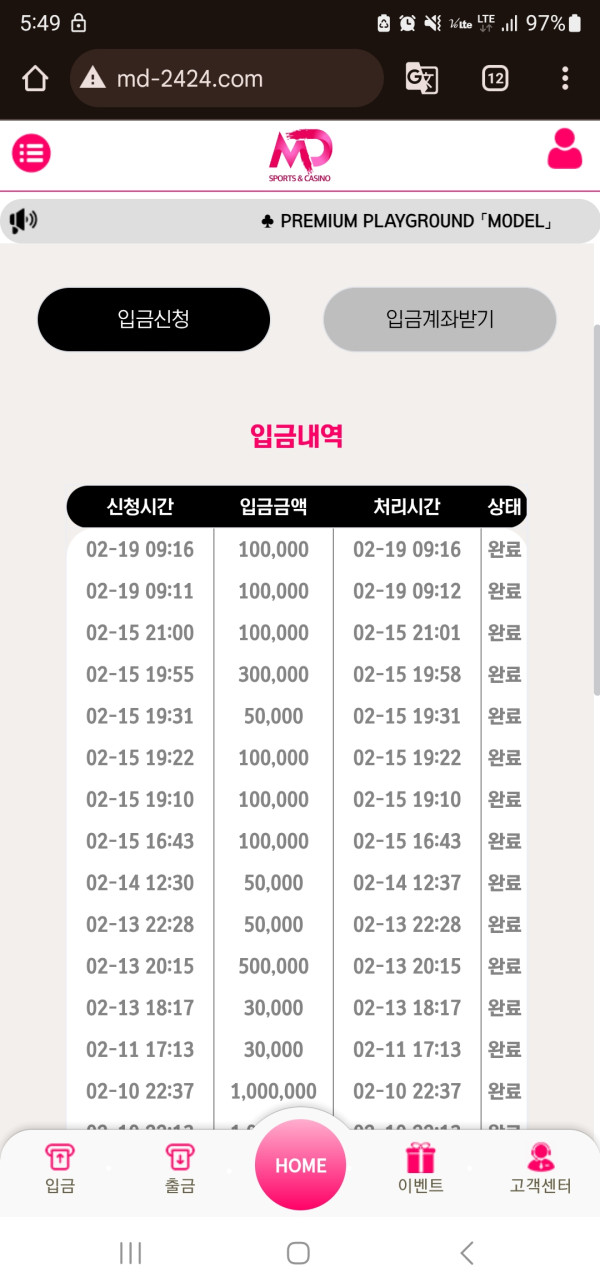Open the browser translate icon

[421, 78]
